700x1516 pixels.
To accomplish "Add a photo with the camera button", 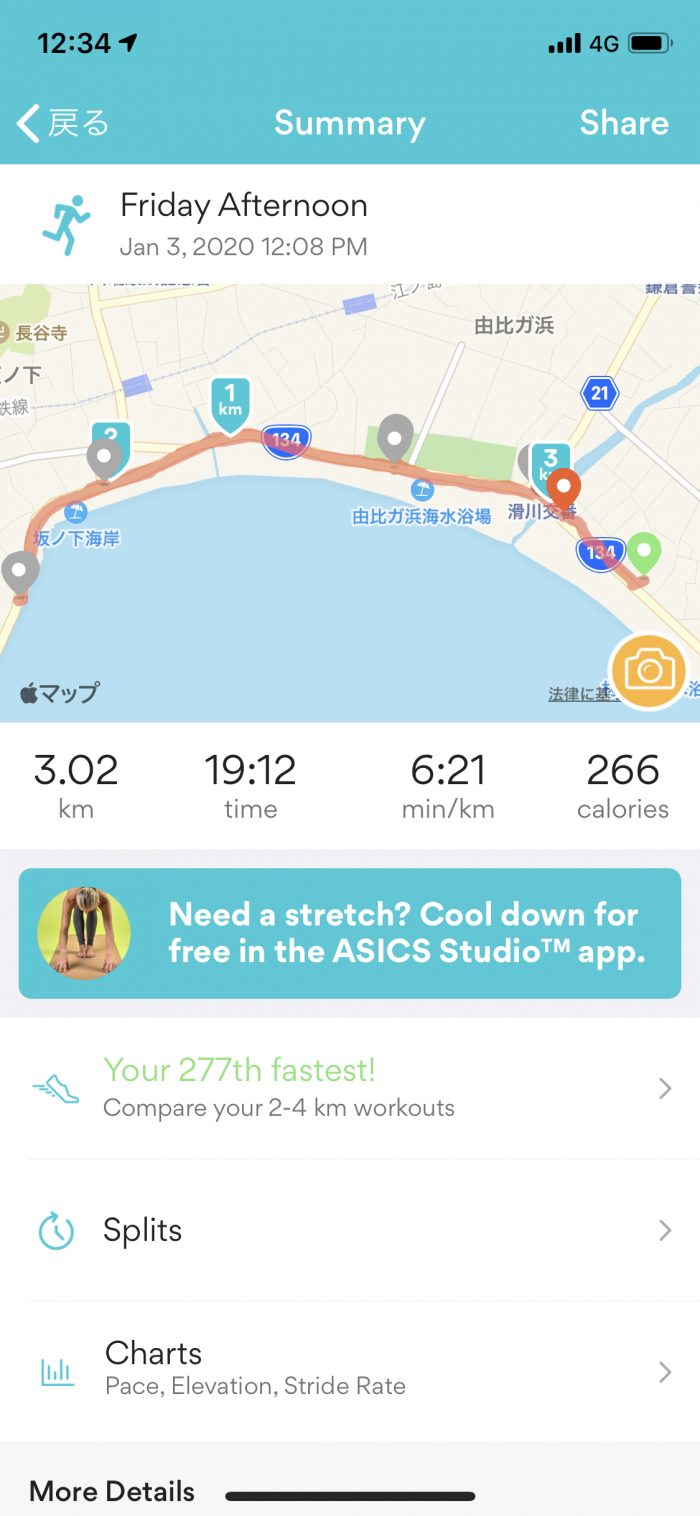I will click(x=648, y=671).
